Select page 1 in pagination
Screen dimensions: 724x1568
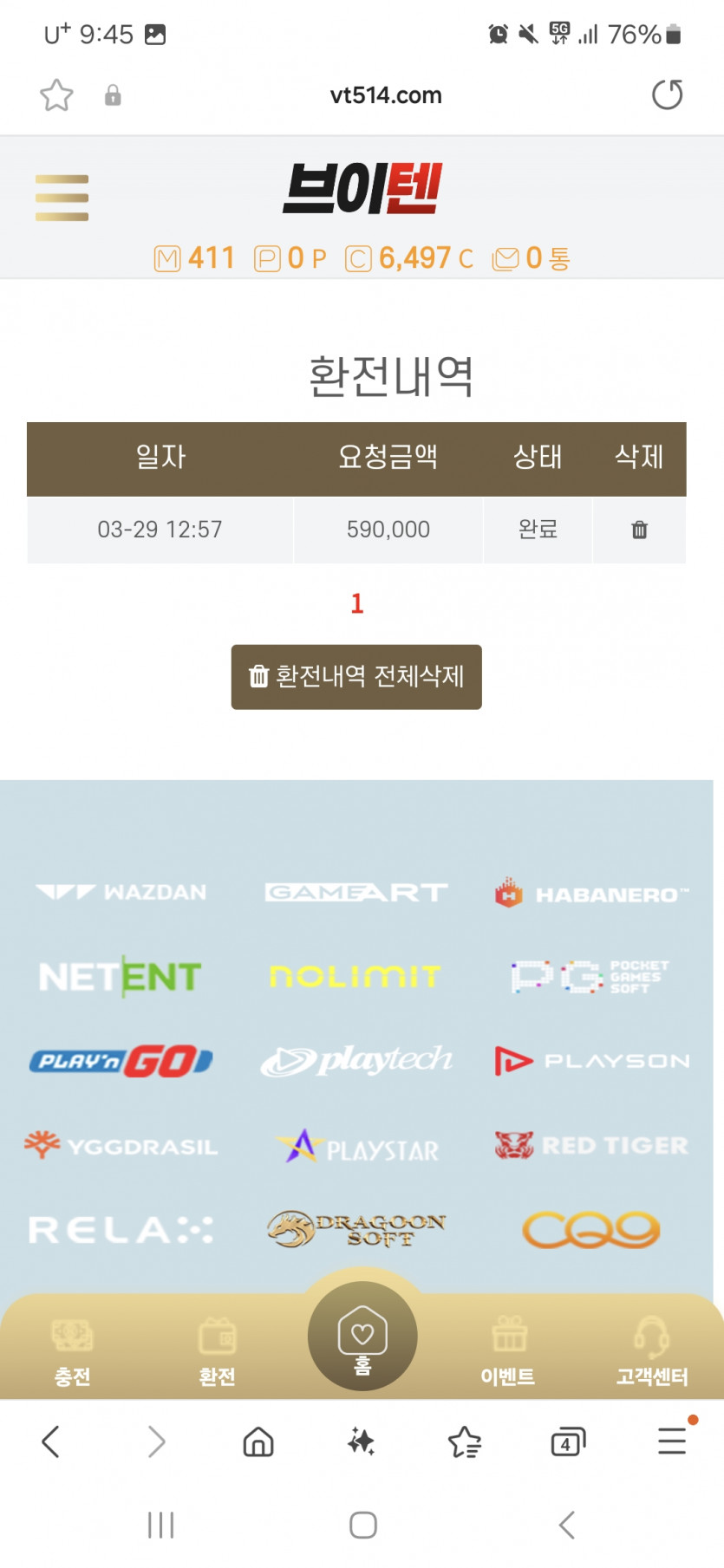tap(357, 603)
